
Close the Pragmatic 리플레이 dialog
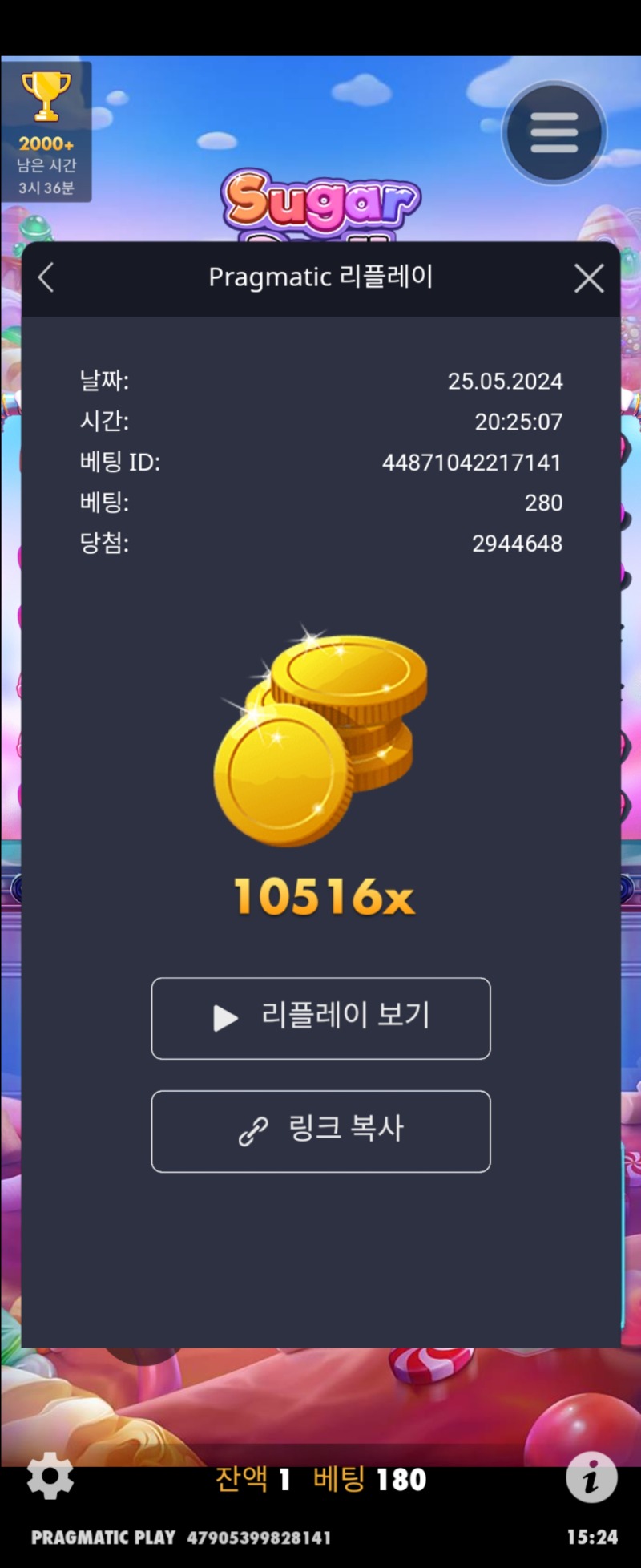[589, 279]
